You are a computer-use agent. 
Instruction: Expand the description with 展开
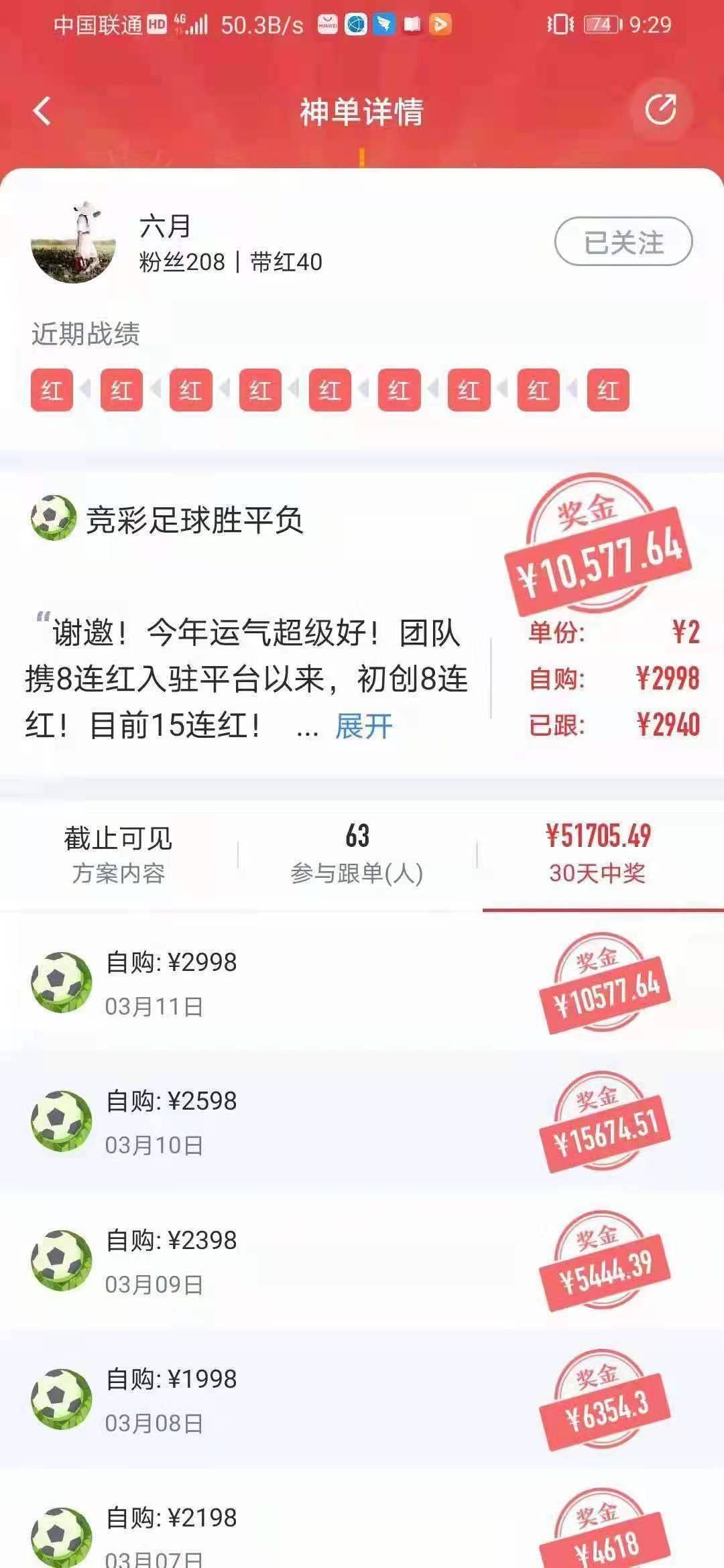(363, 726)
